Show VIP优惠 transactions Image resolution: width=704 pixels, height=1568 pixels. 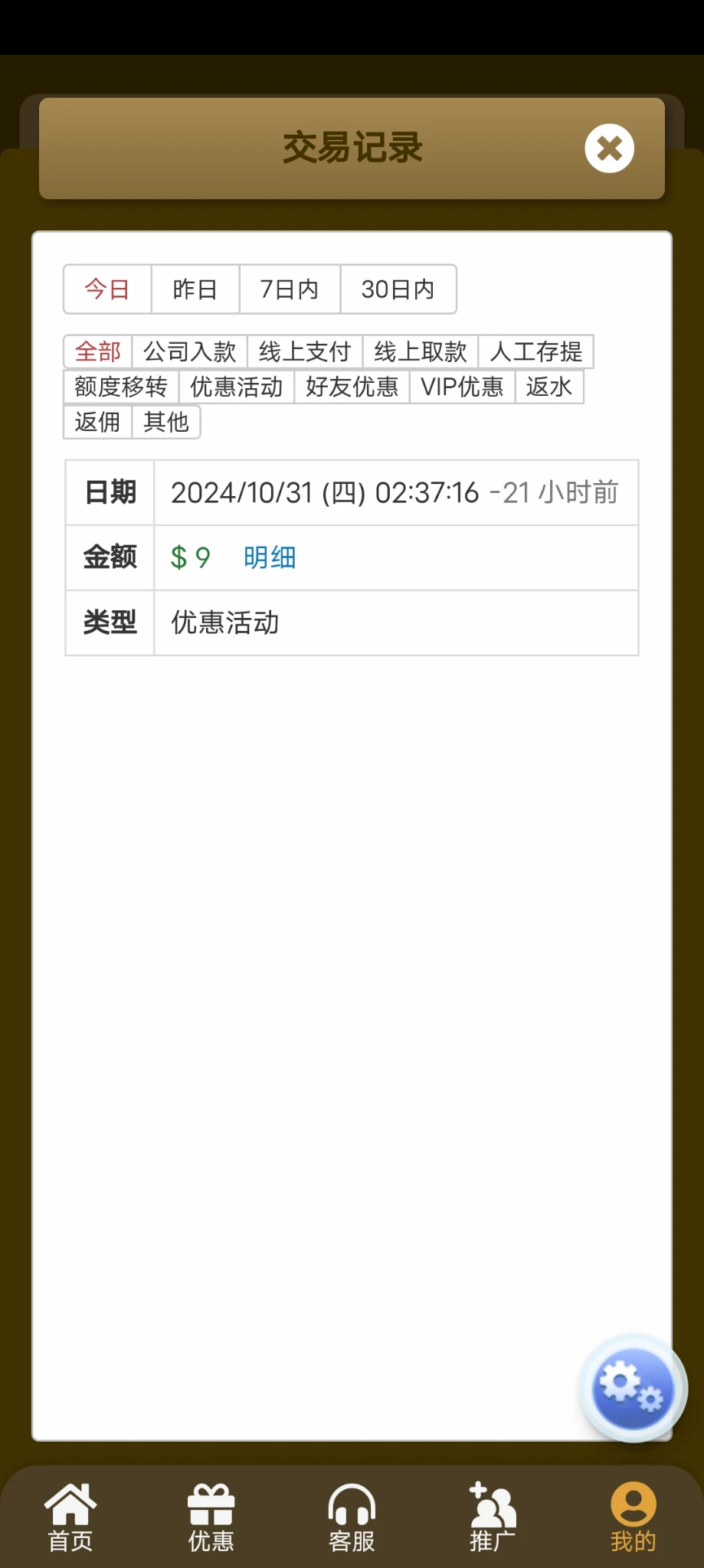(462, 387)
